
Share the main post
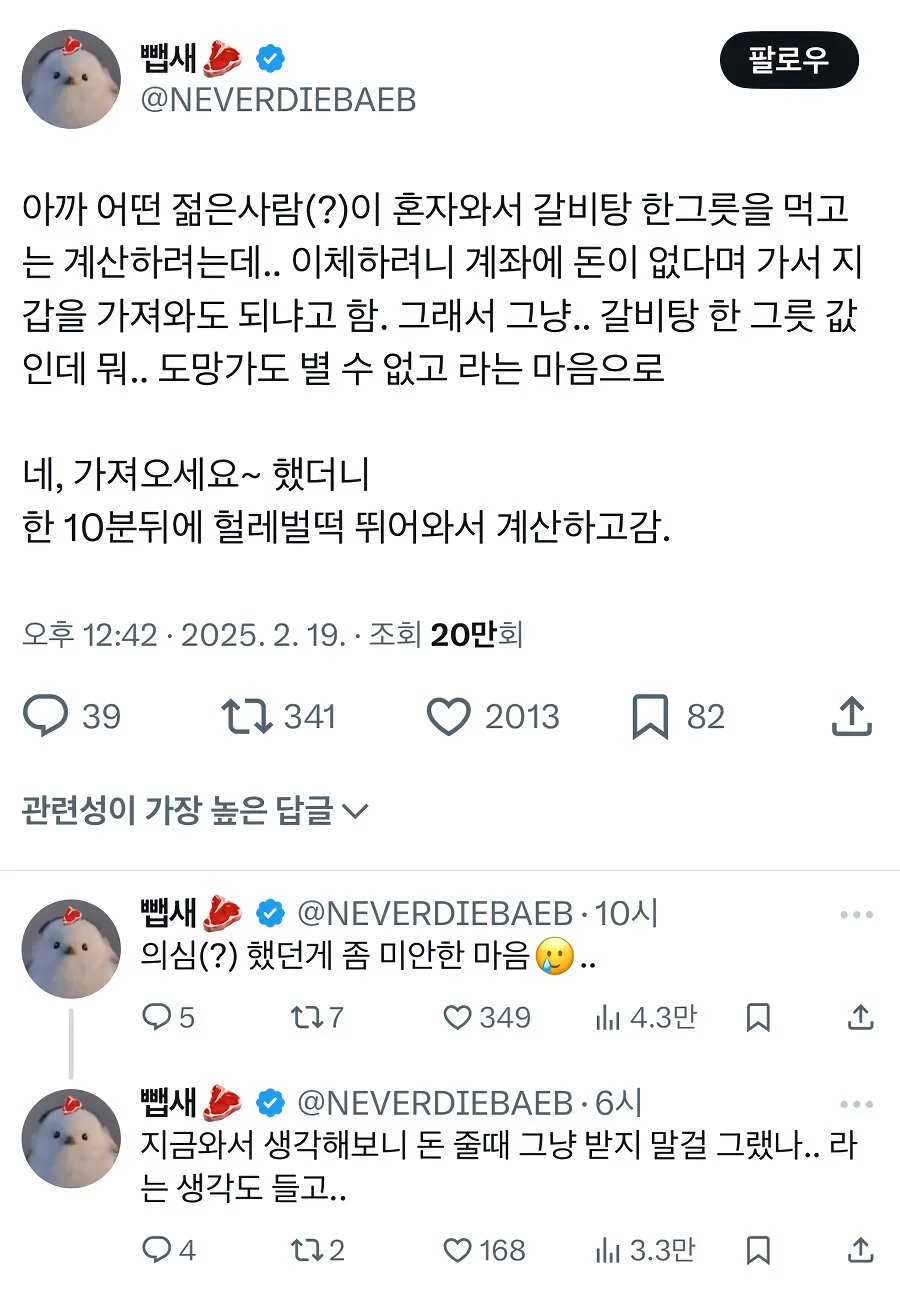pyautogui.click(x=853, y=716)
